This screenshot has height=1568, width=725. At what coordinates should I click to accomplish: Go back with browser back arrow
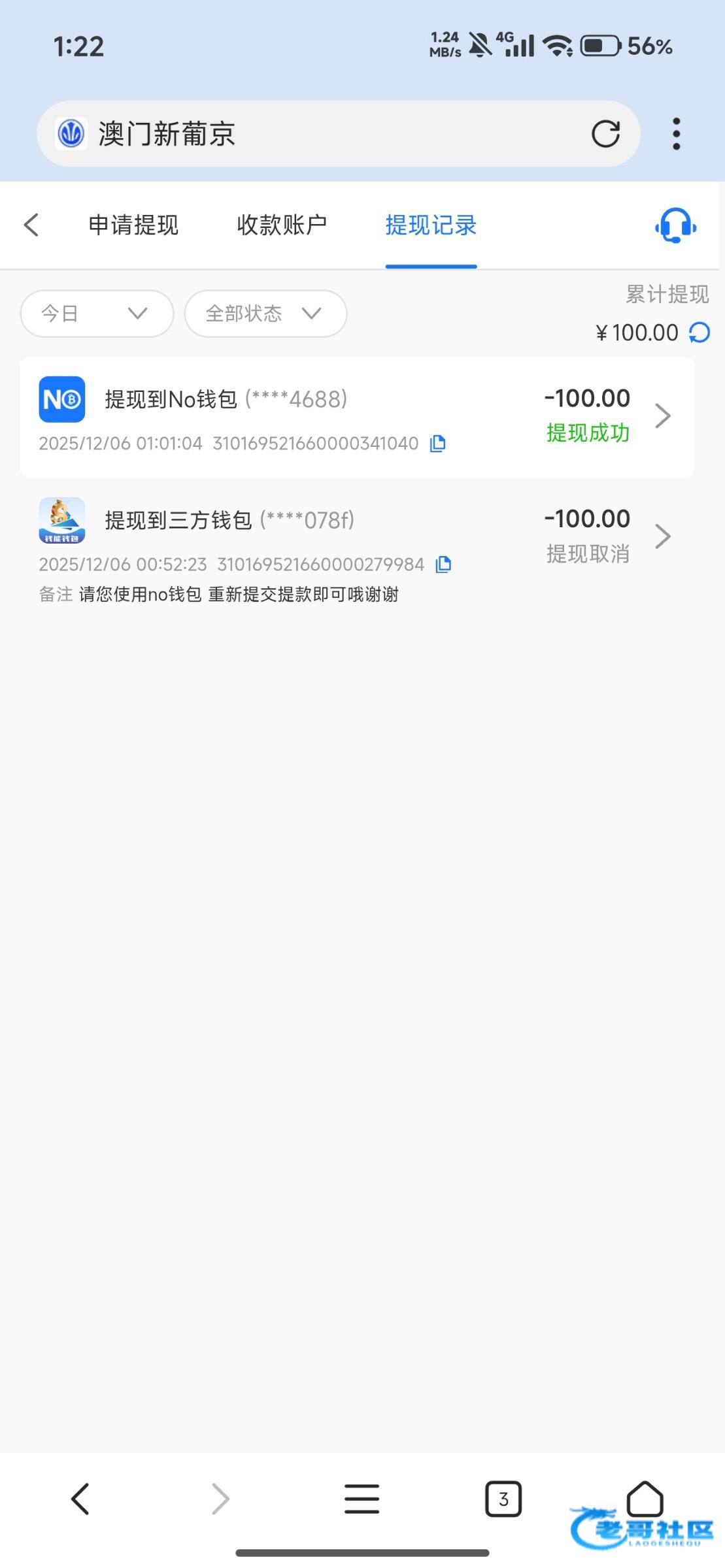point(80,1498)
